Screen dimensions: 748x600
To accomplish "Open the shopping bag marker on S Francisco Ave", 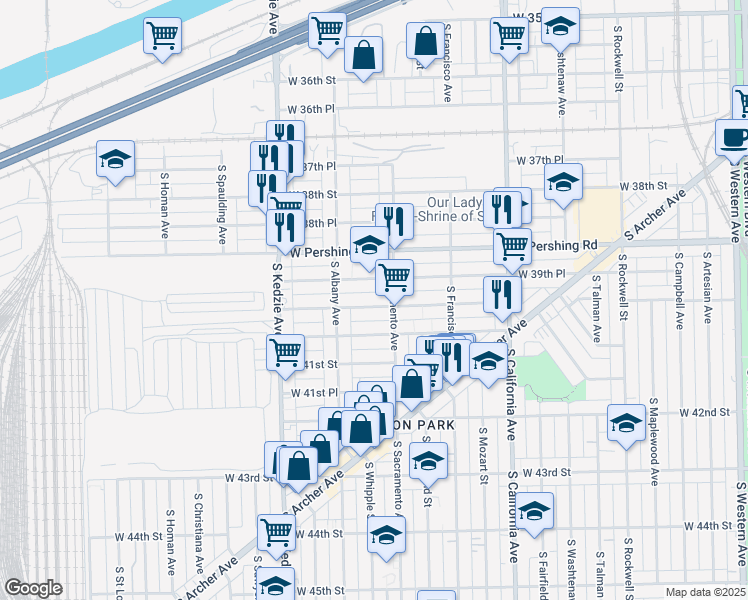I will click(425, 42).
